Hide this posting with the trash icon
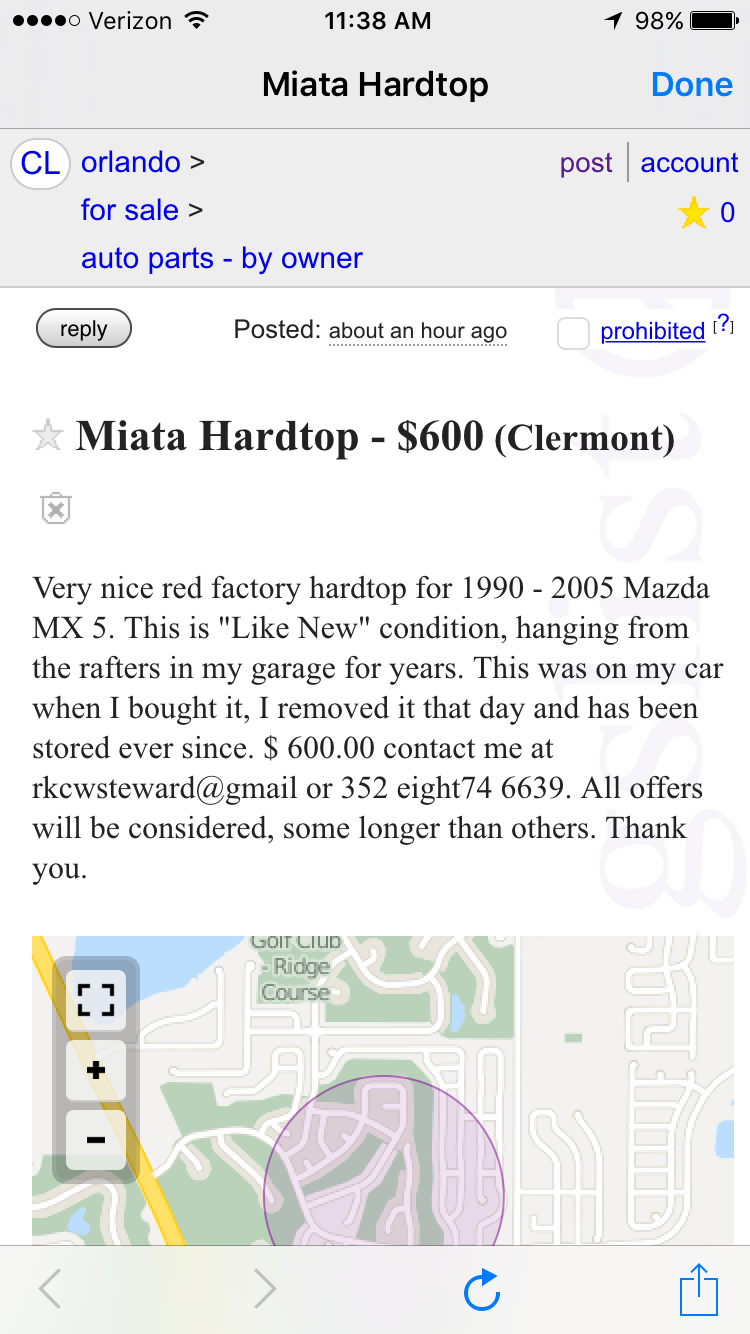This screenshot has height=1334, width=750. pyautogui.click(x=56, y=508)
